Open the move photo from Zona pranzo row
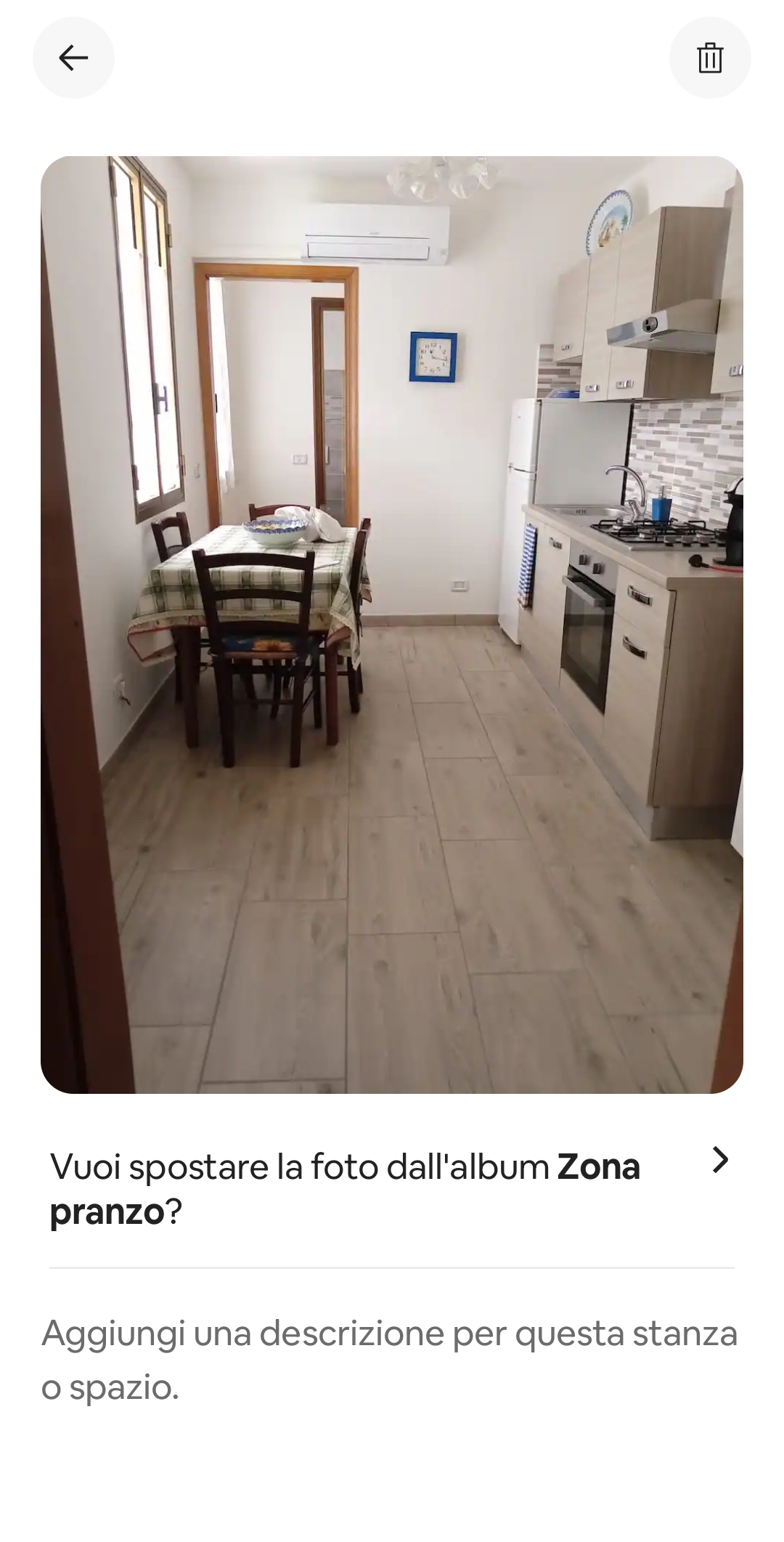The width and height of the screenshot is (784, 1542). [391, 1188]
